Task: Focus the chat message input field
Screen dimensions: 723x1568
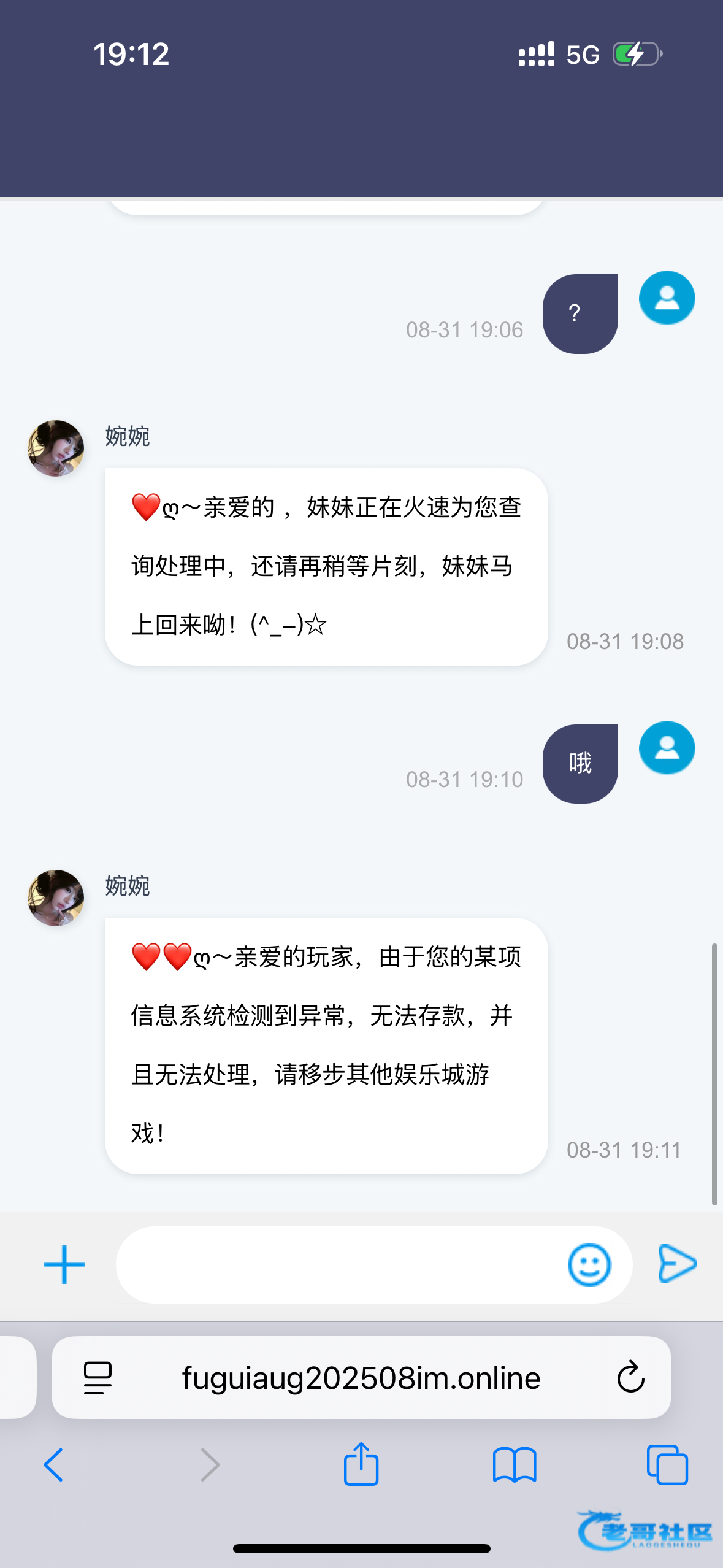Action: (337, 1264)
